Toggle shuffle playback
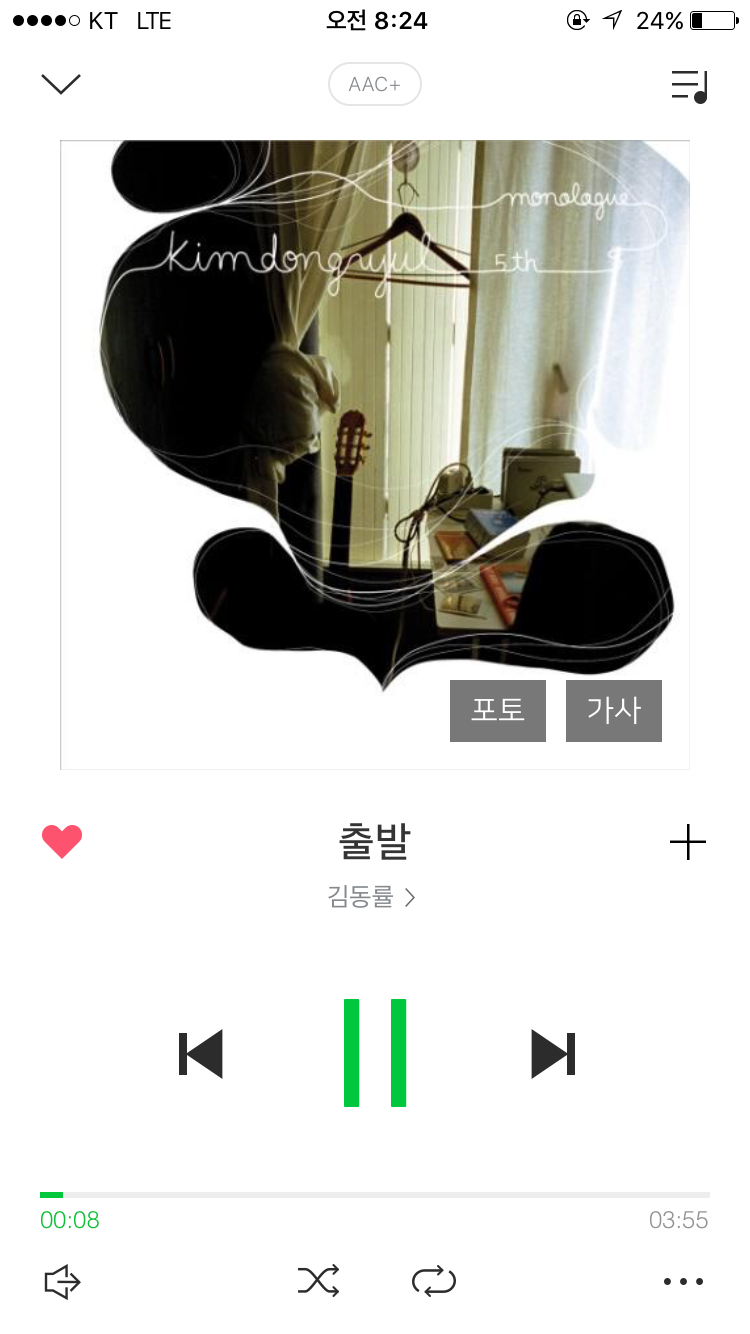Viewport: 750px width, 1334px height. [318, 1281]
